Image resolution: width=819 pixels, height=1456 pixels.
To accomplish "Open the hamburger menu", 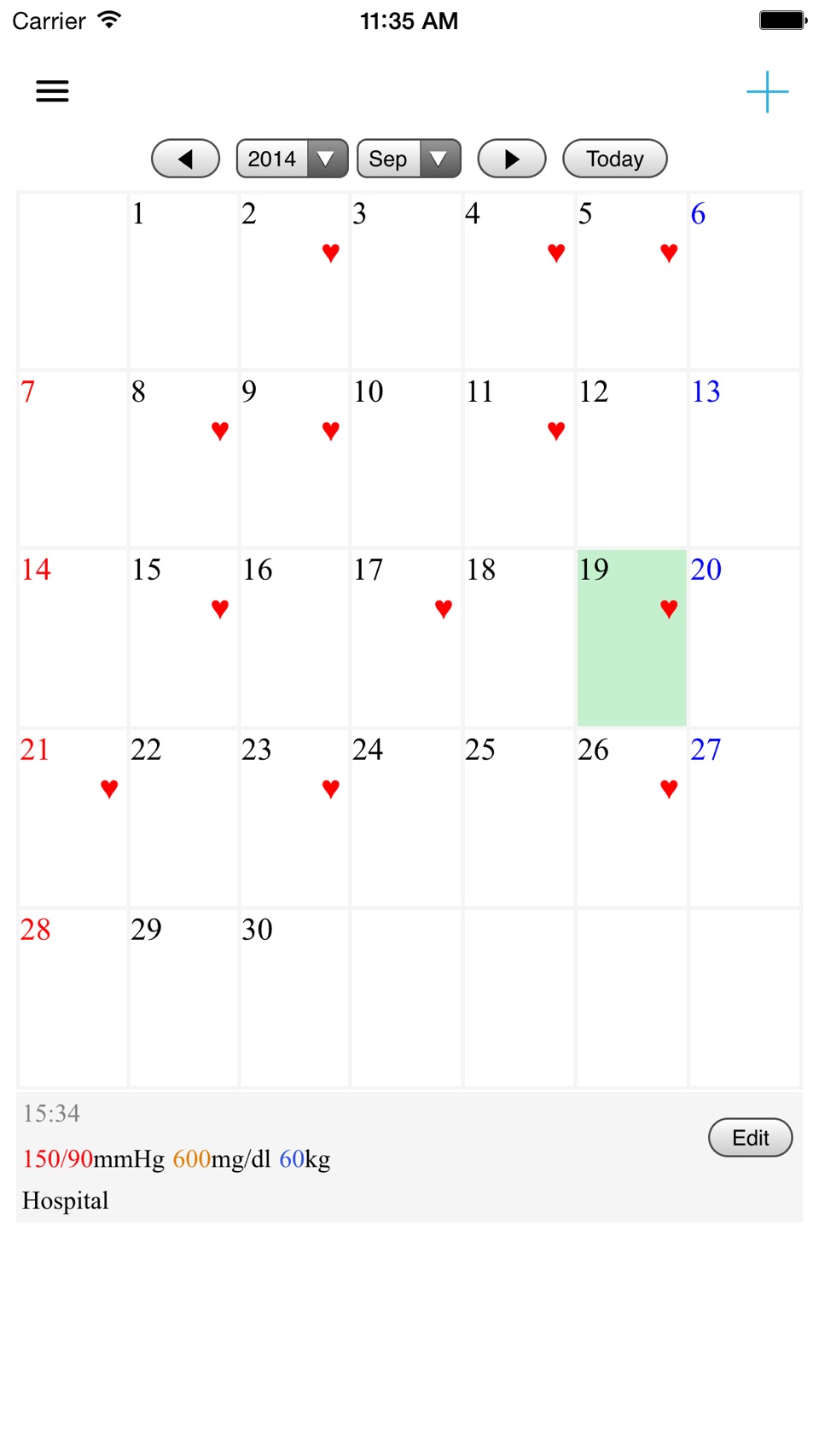I will click(x=52, y=91).
